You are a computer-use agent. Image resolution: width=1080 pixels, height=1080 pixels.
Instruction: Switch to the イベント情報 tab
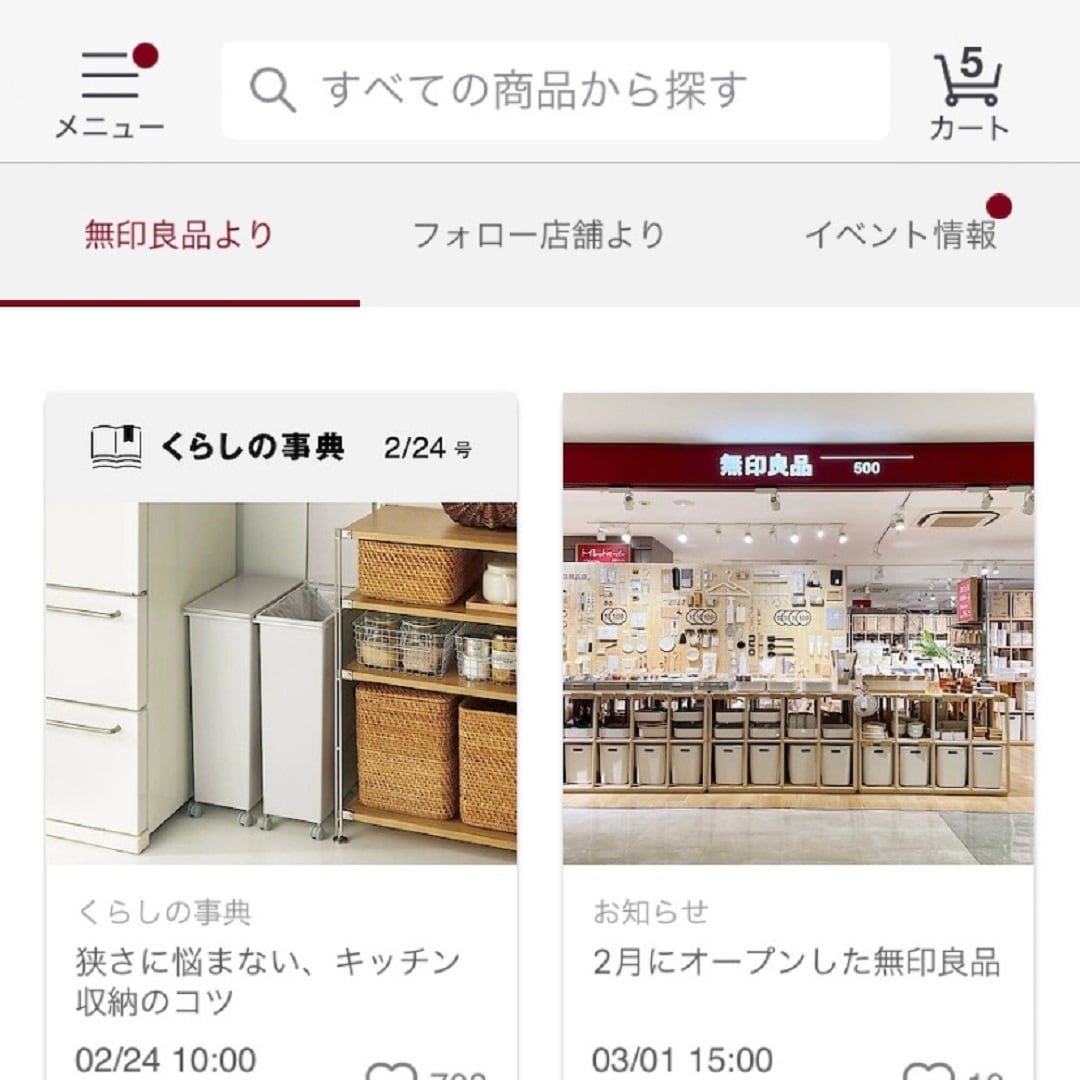pos(900,236)
